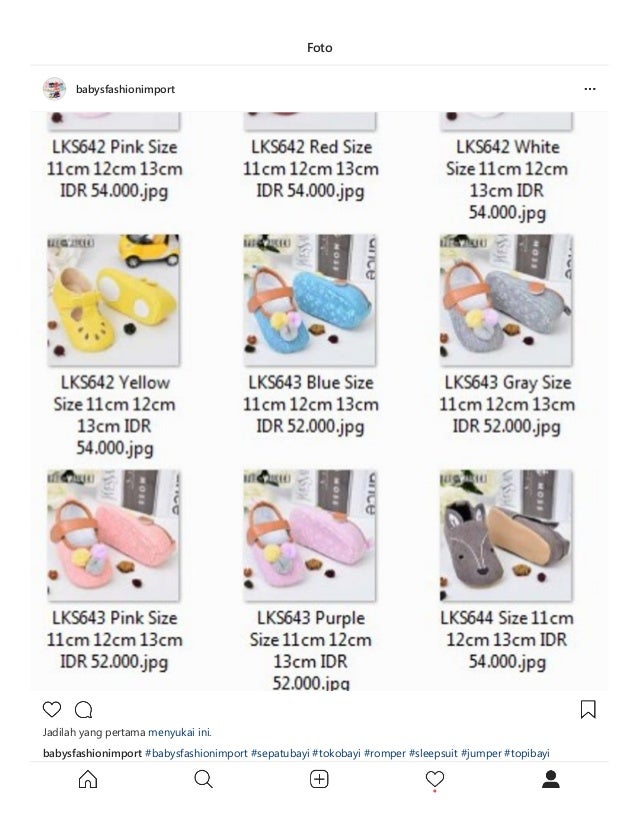Switch to the Profile tab
The height and width of the screenshot is (826, 638).
click(551, 779)
